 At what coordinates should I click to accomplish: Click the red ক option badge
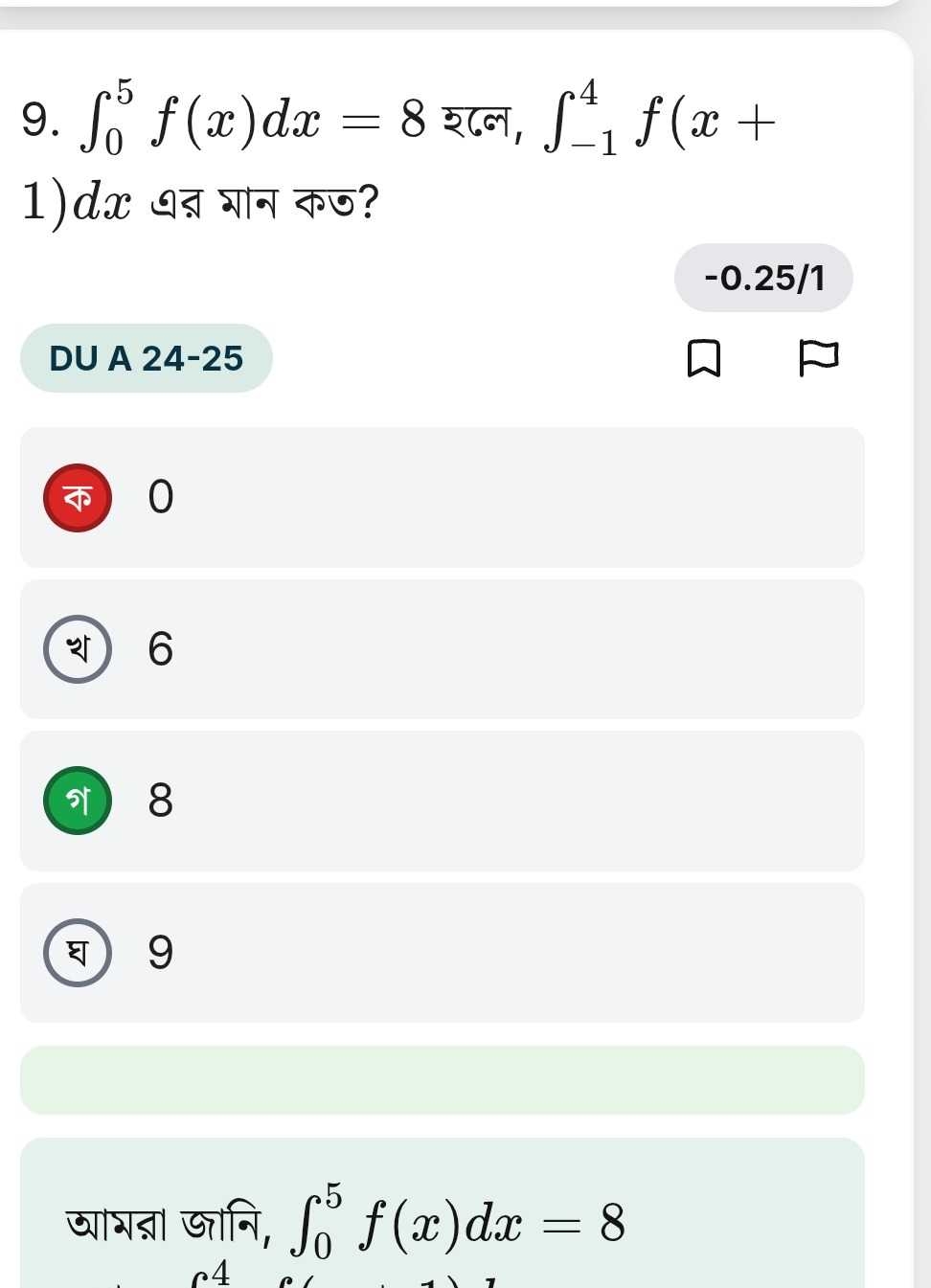78,497
